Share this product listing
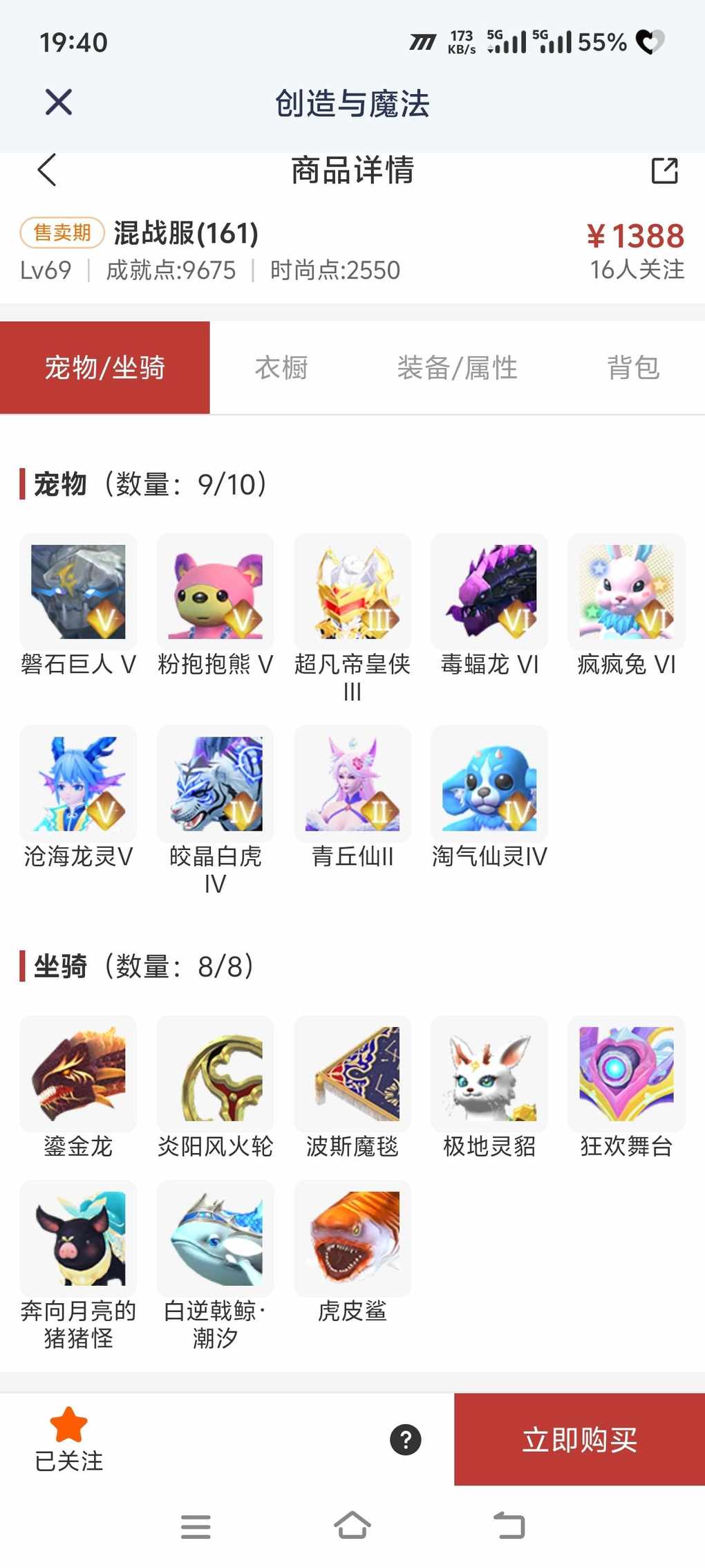The height and width of the screenshot is (1568, 705). point(664,170)
